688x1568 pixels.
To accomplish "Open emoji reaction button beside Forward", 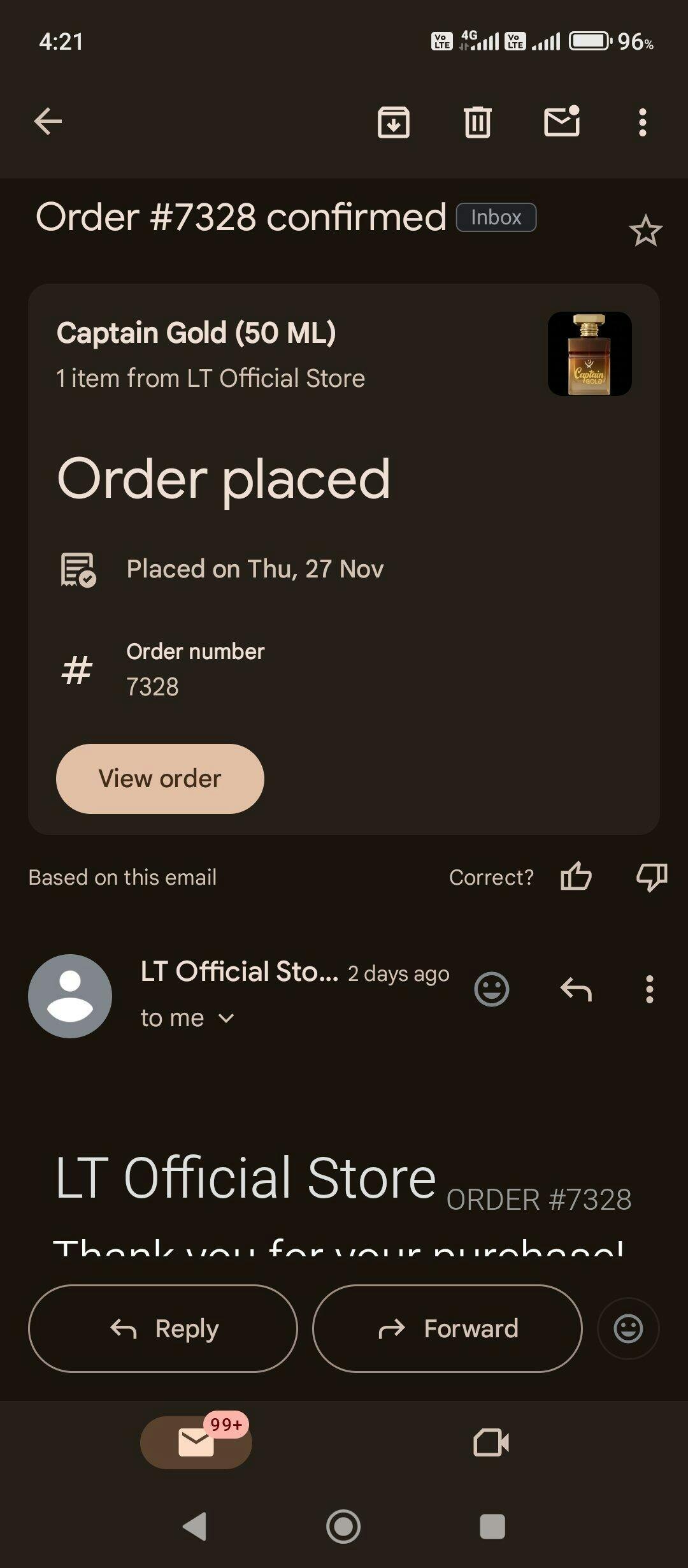I will [x=627, y=1328].
